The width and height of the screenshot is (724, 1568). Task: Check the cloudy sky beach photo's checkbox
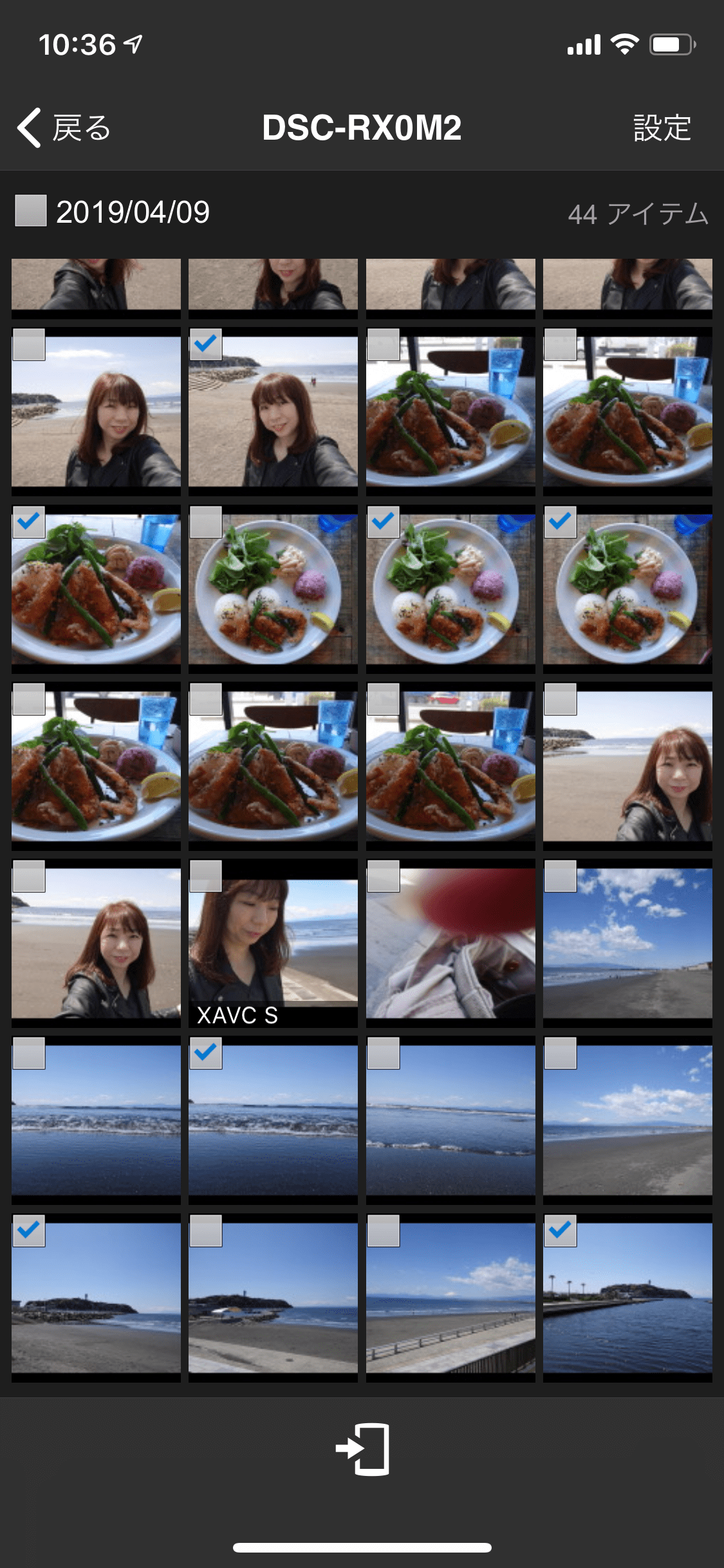[x=560, y=877]
